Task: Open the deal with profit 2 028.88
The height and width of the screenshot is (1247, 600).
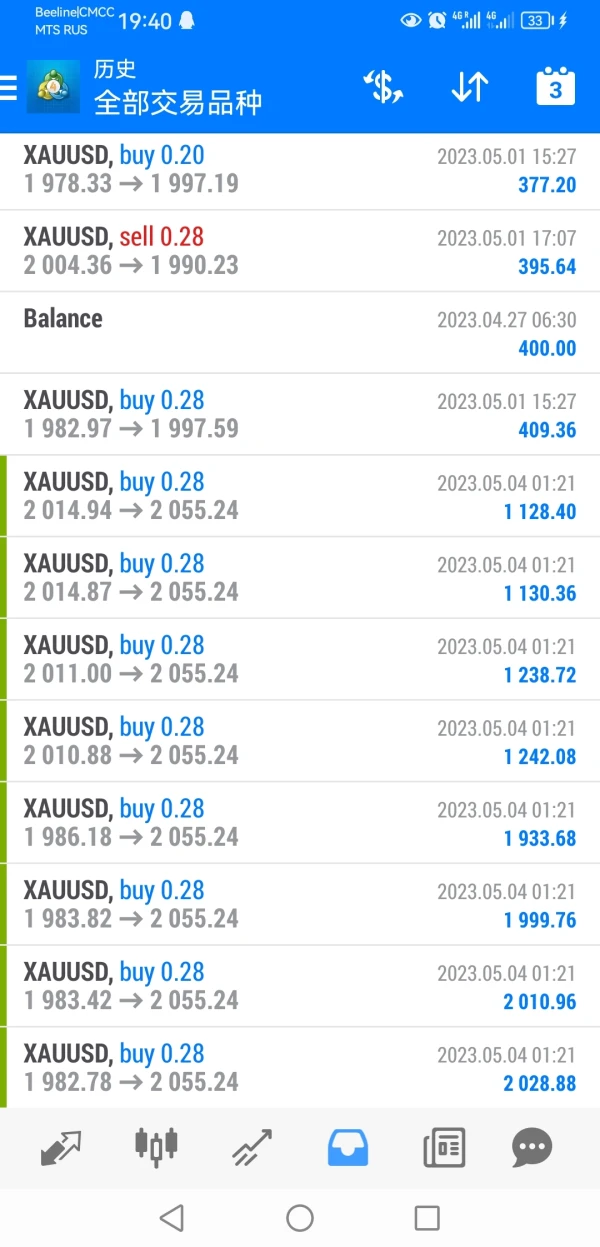Action: (300, 1067)
